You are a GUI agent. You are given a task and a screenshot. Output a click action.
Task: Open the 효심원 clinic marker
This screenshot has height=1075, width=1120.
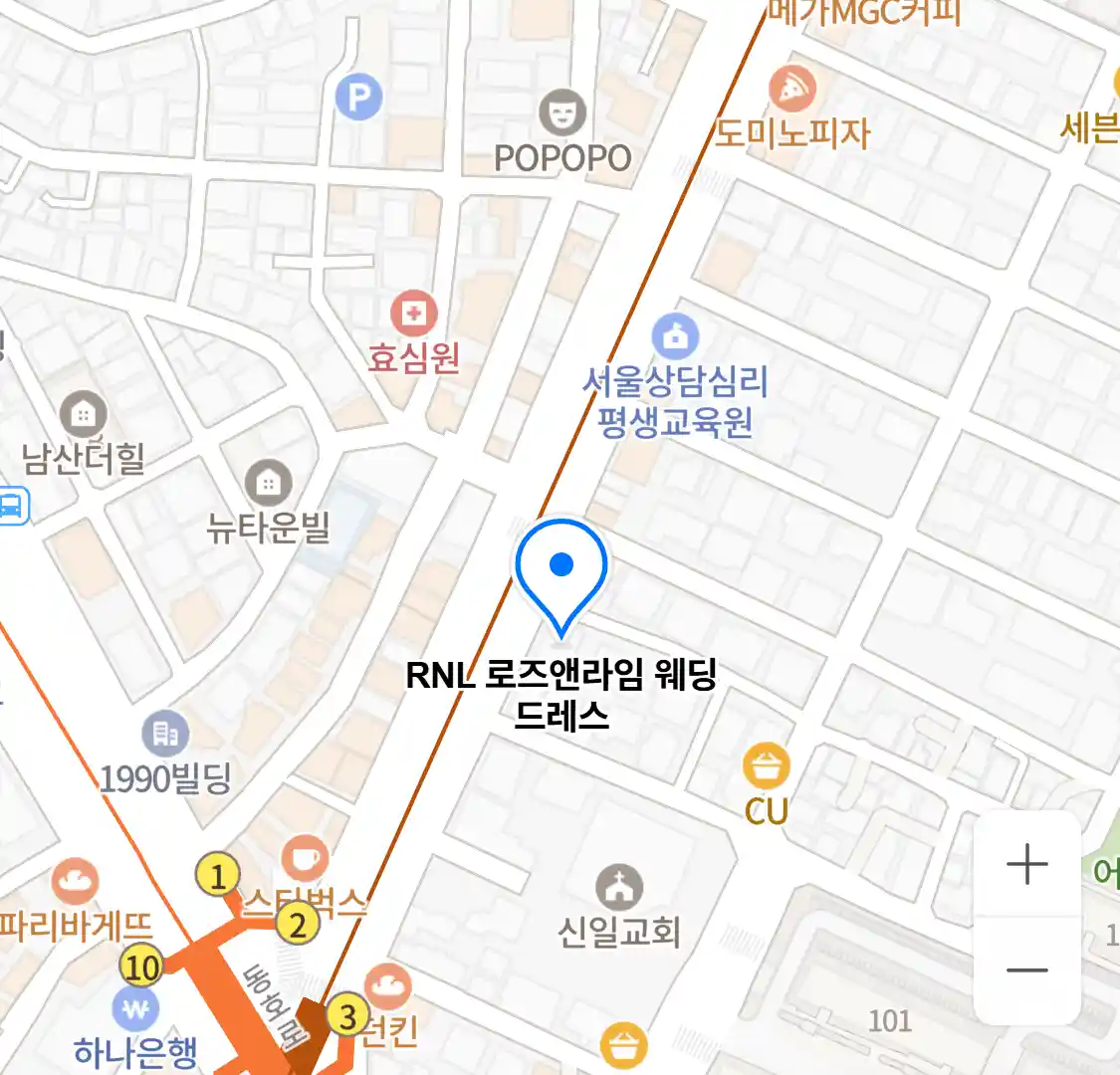click(413, 316)
